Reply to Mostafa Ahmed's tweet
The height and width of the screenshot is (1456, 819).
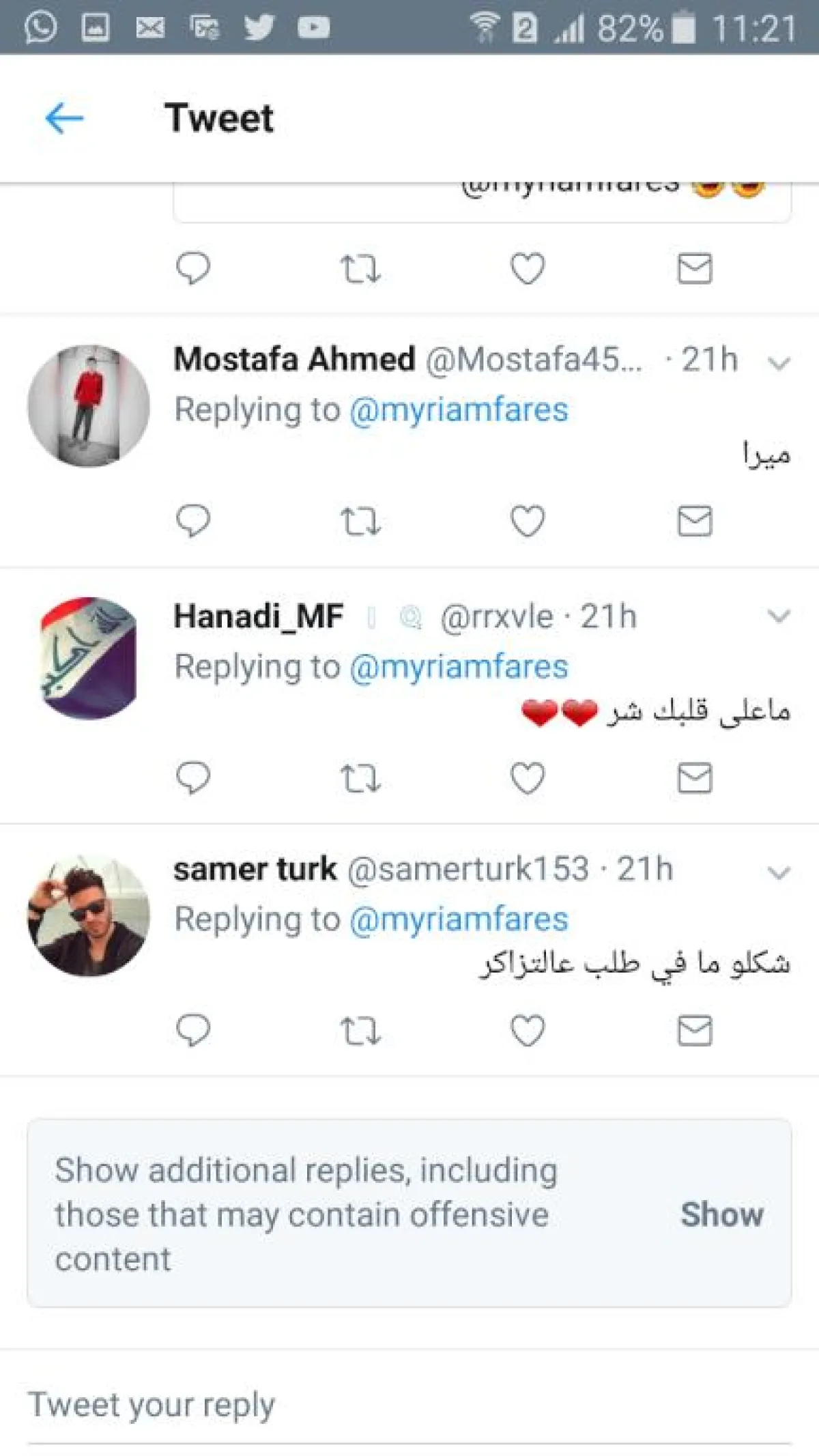point(193,522)
